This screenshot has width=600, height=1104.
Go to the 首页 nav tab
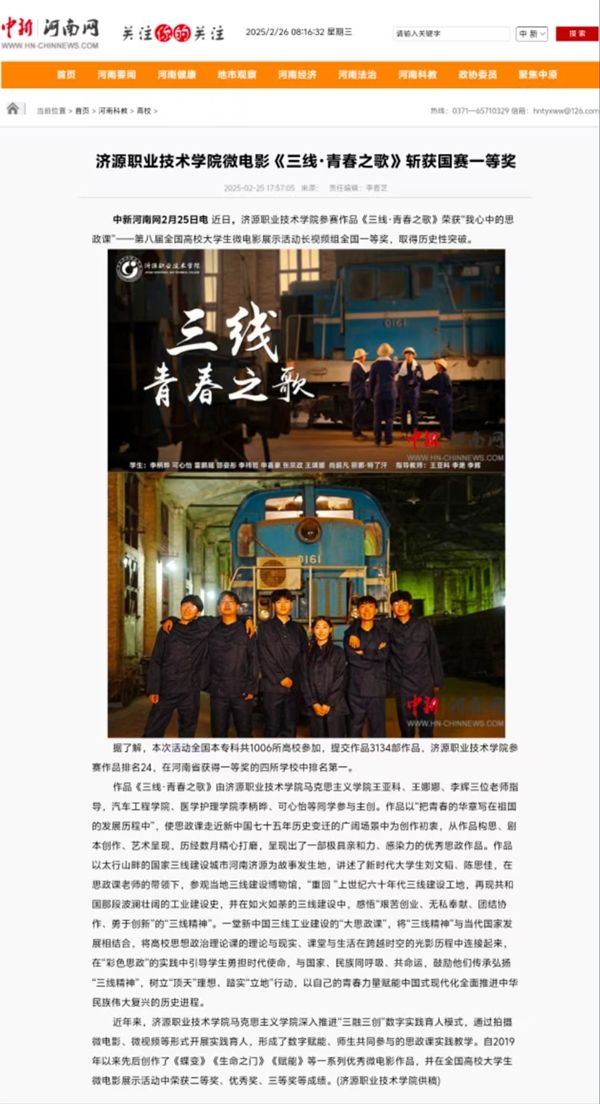[x=66, y=75]
